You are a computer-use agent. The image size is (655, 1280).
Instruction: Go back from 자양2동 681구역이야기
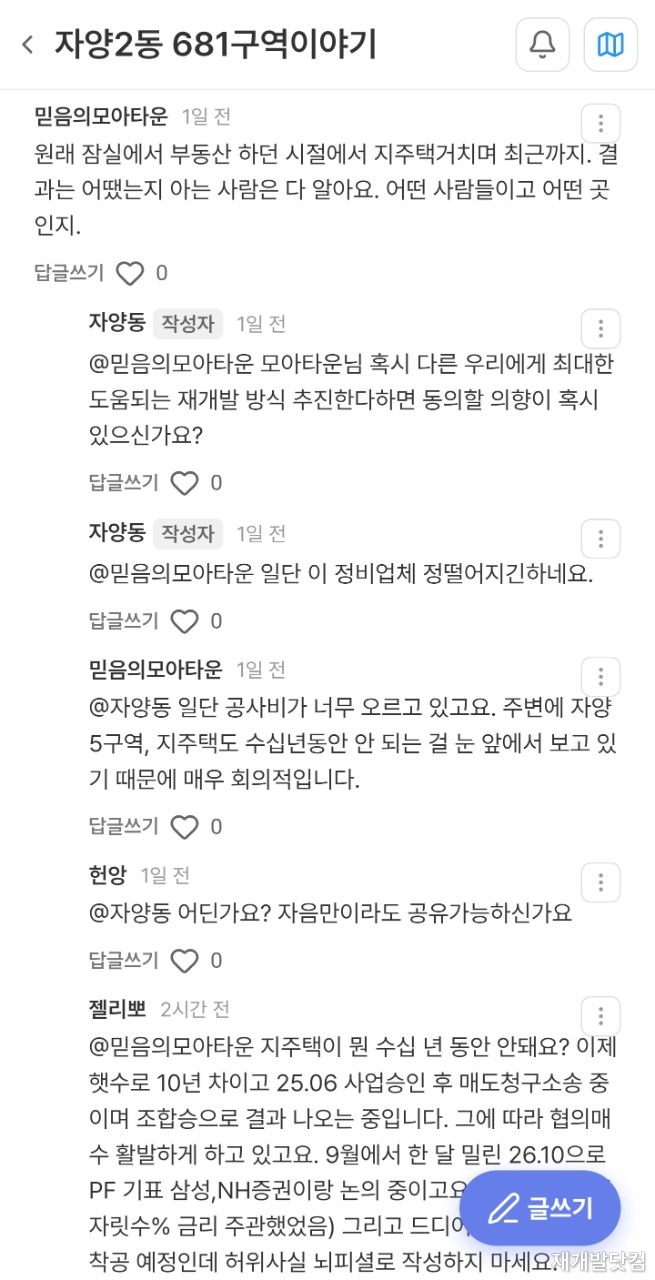(x=28, y=45)
